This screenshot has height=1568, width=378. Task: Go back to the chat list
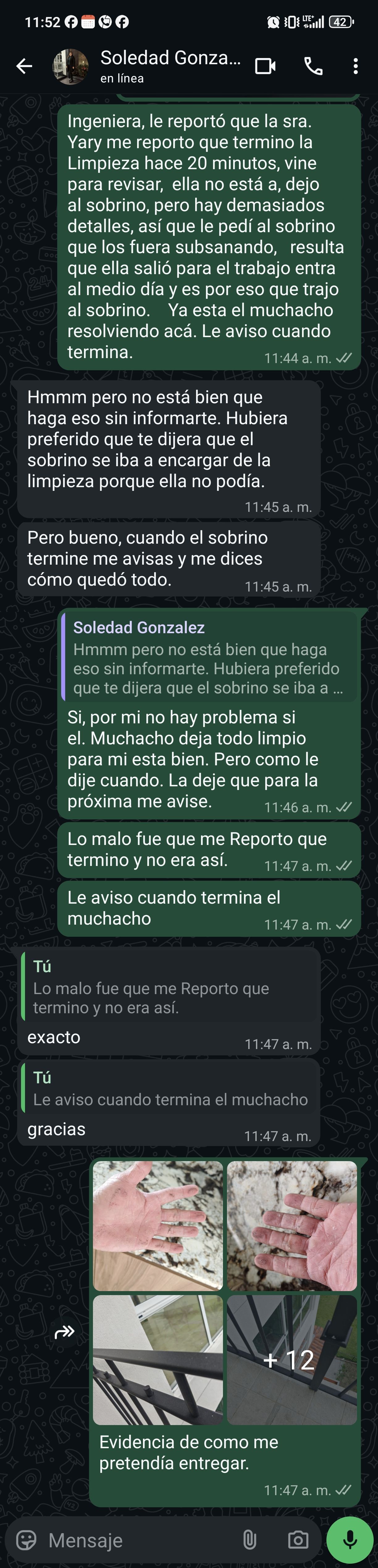click(x=24, y=66)
